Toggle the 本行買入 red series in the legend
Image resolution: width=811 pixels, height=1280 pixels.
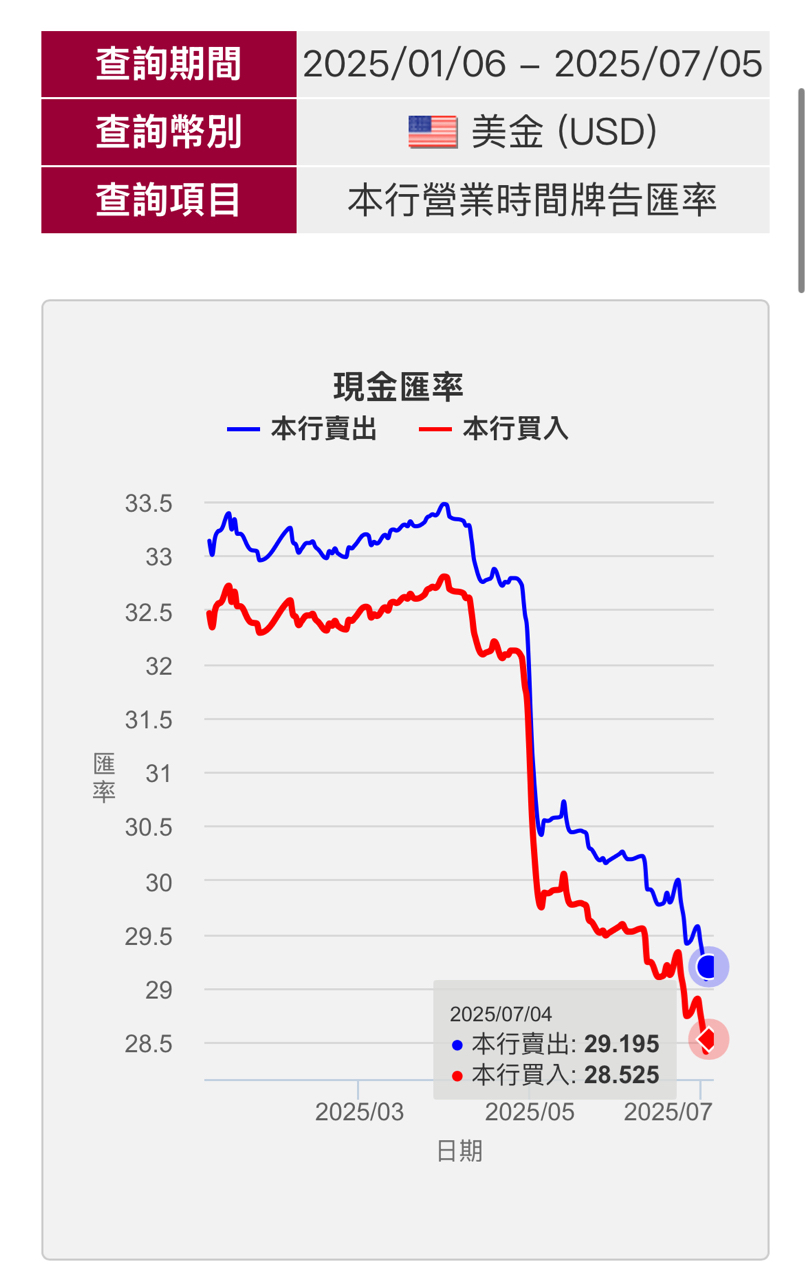[494, 430]
